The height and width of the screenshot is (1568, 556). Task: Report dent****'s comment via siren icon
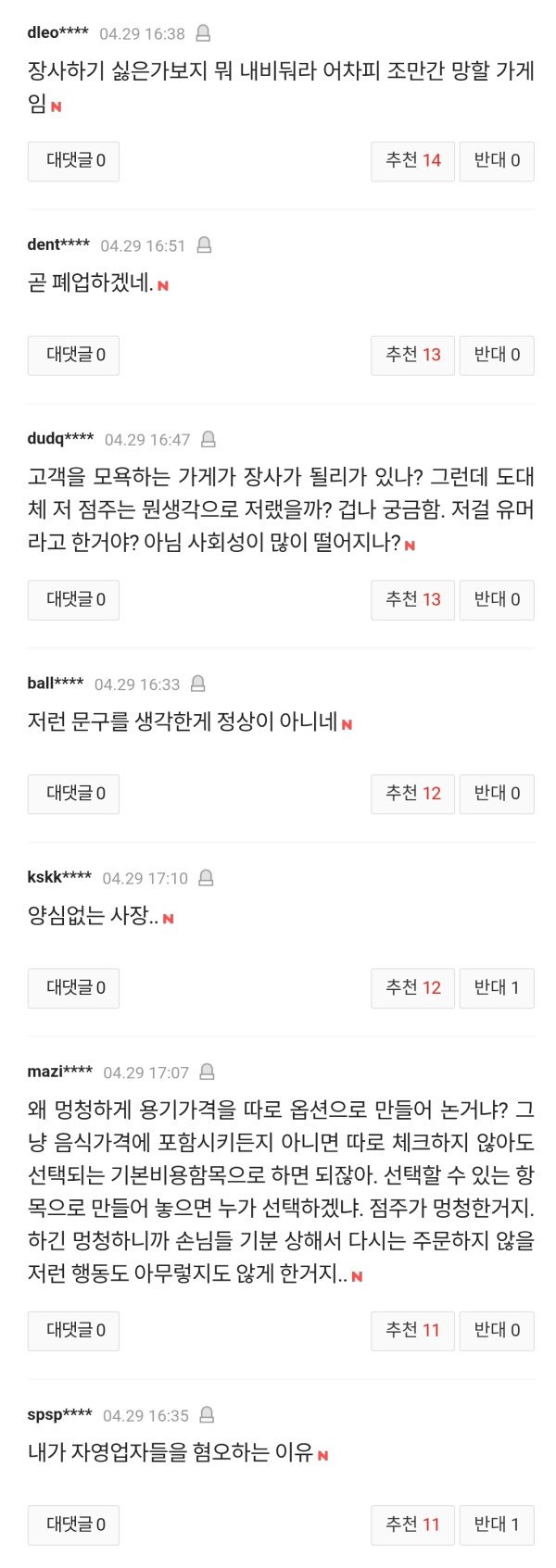tap(204, 245)
